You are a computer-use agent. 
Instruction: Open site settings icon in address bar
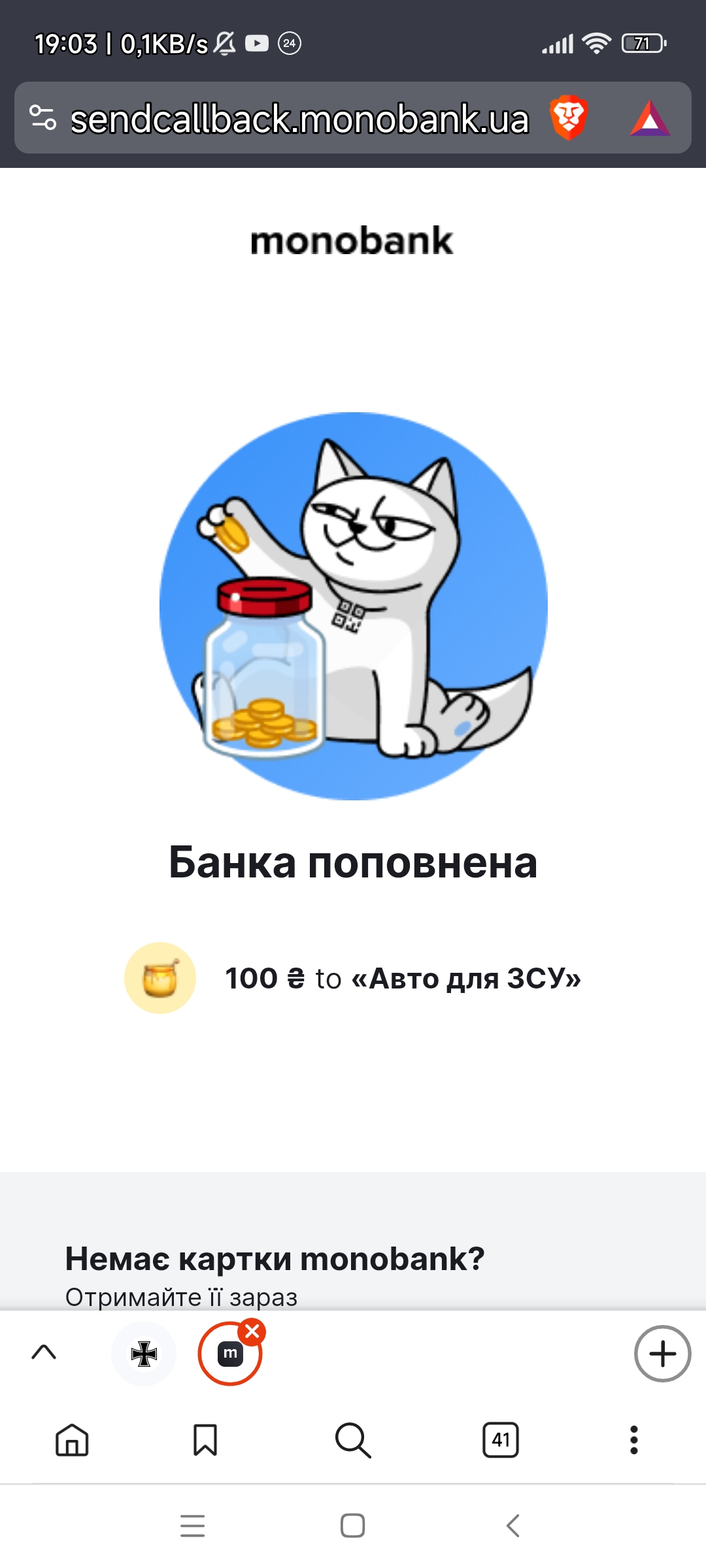[x=43, y=118]
